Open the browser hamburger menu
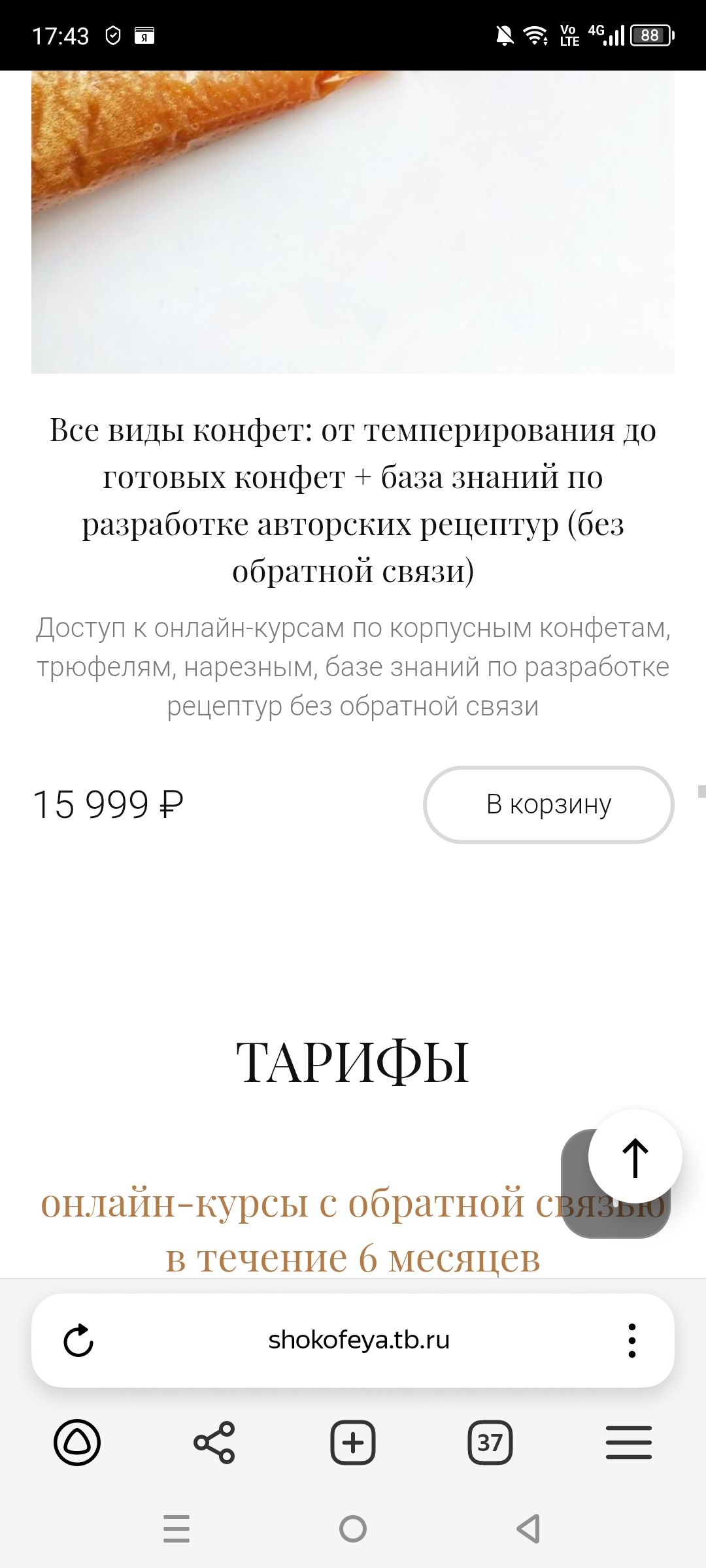This screenshot has width=706, height=1568. point(628,1442)
